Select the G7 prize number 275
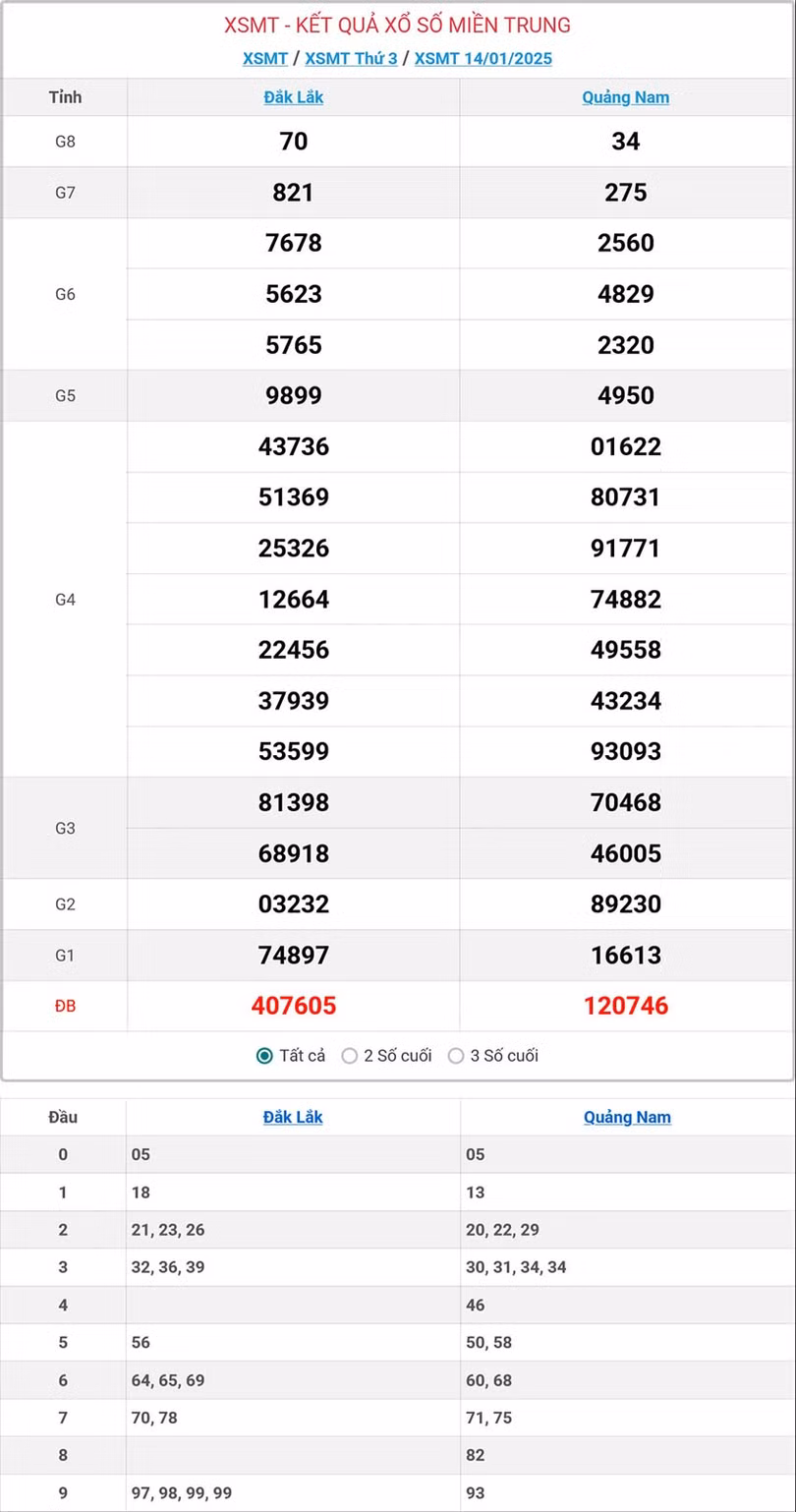Image resolution: width=796 pixels, height=1512 pixels. coord(626,193)
